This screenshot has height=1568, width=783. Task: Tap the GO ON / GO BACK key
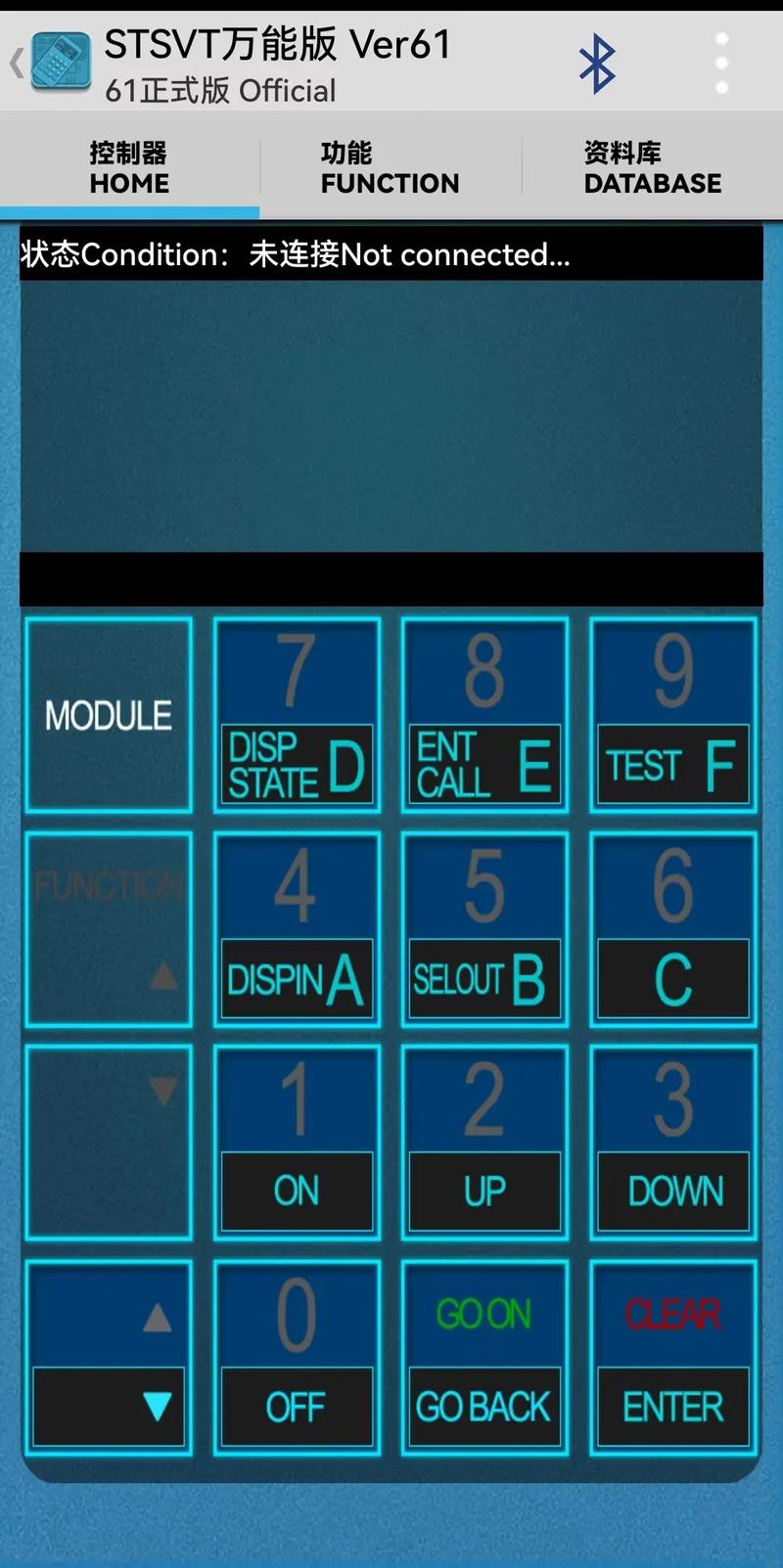484,1358
